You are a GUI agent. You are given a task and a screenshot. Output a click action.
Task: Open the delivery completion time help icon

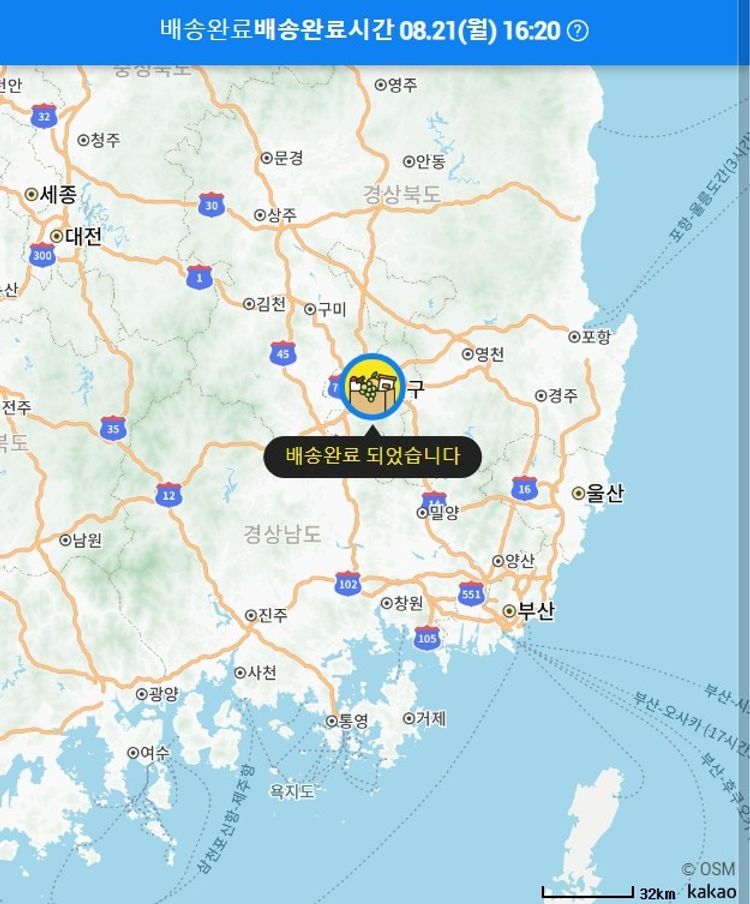578,30
